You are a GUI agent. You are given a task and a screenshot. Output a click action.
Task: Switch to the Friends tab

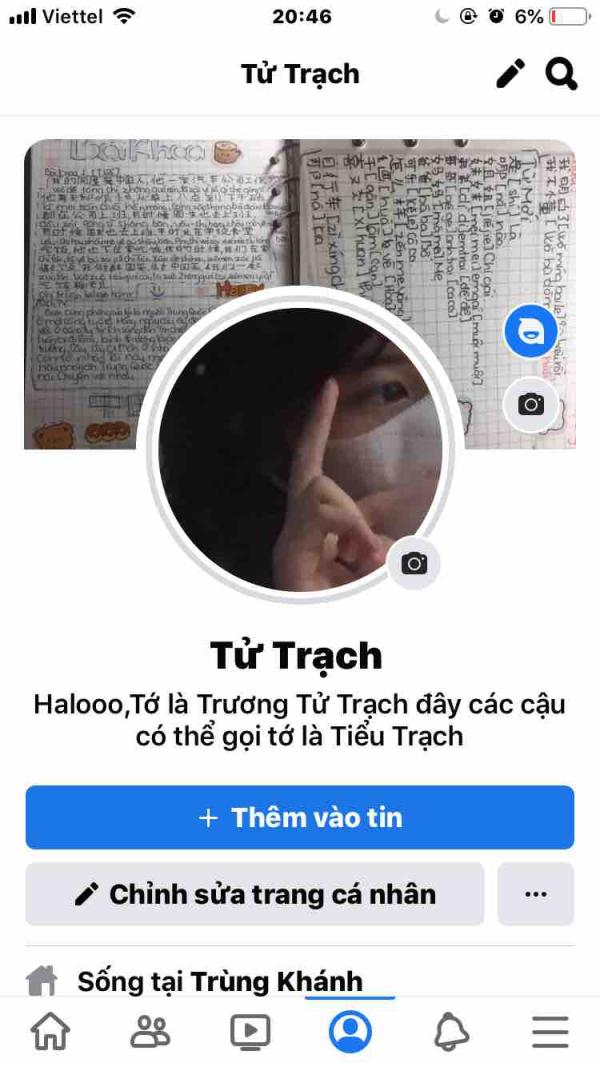pos(150,1031)
